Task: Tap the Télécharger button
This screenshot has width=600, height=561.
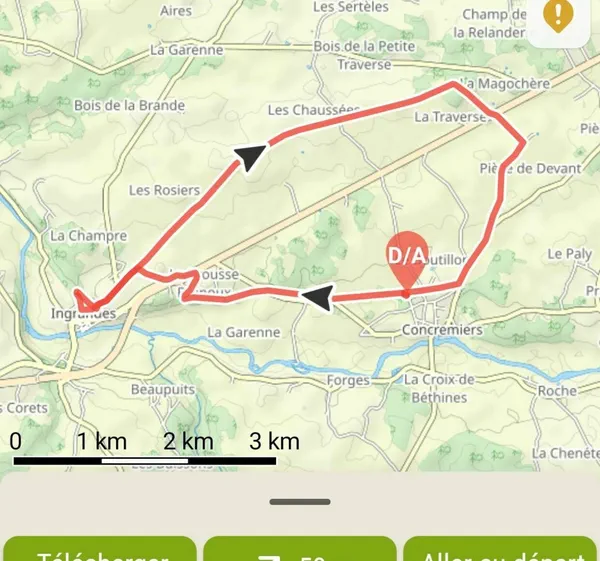Action: point(100,551)
